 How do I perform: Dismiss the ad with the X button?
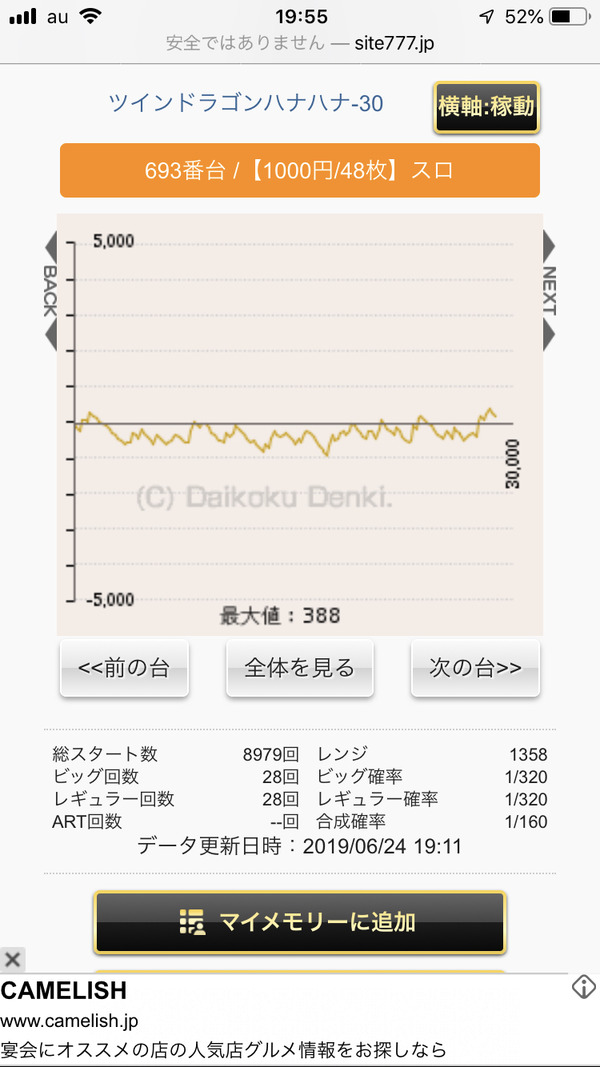[x=12, y=960]
